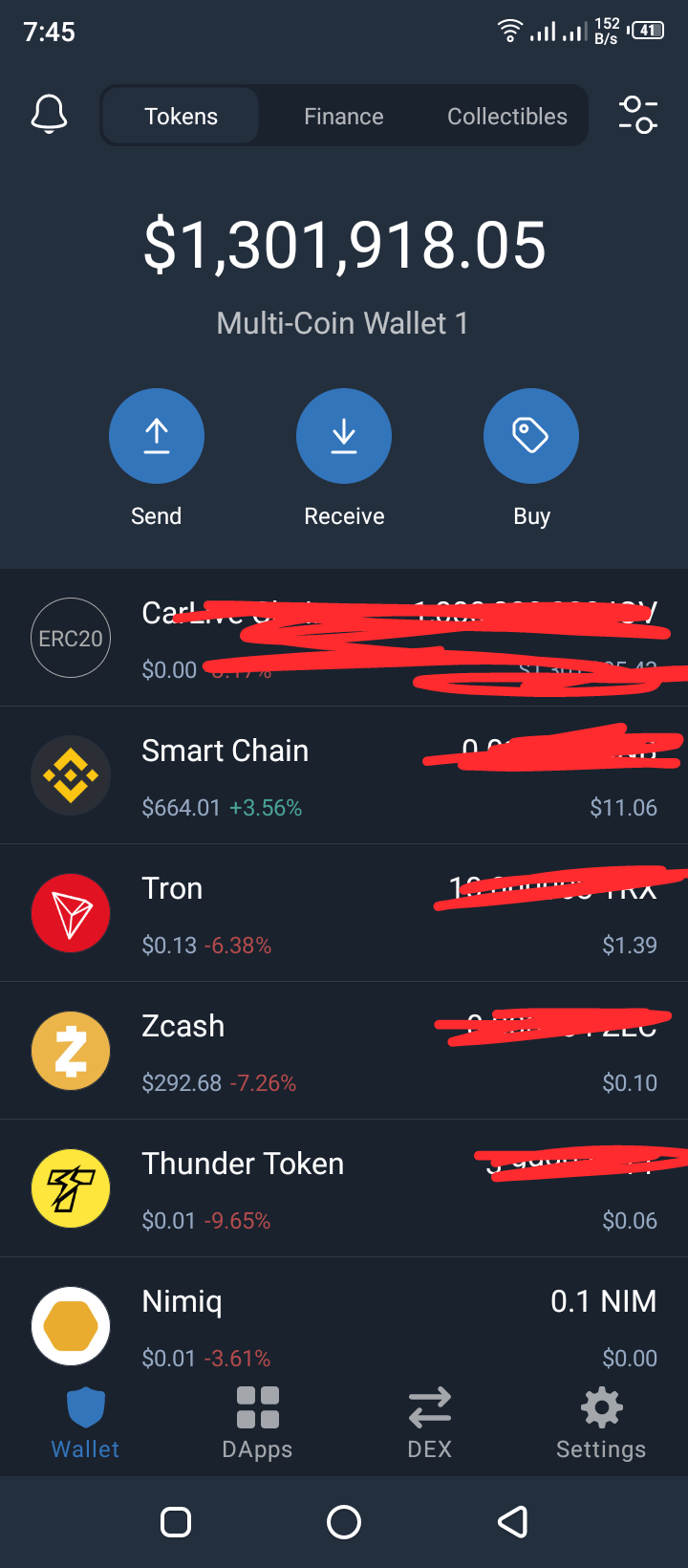Screen dimensions: 688x1568
Task: Open the notifications bell
Action: point(50,115)
